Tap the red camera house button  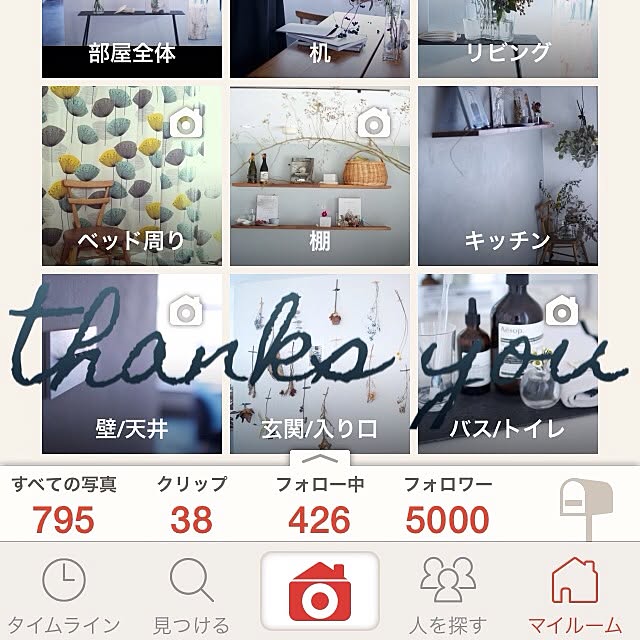(319, 592)
